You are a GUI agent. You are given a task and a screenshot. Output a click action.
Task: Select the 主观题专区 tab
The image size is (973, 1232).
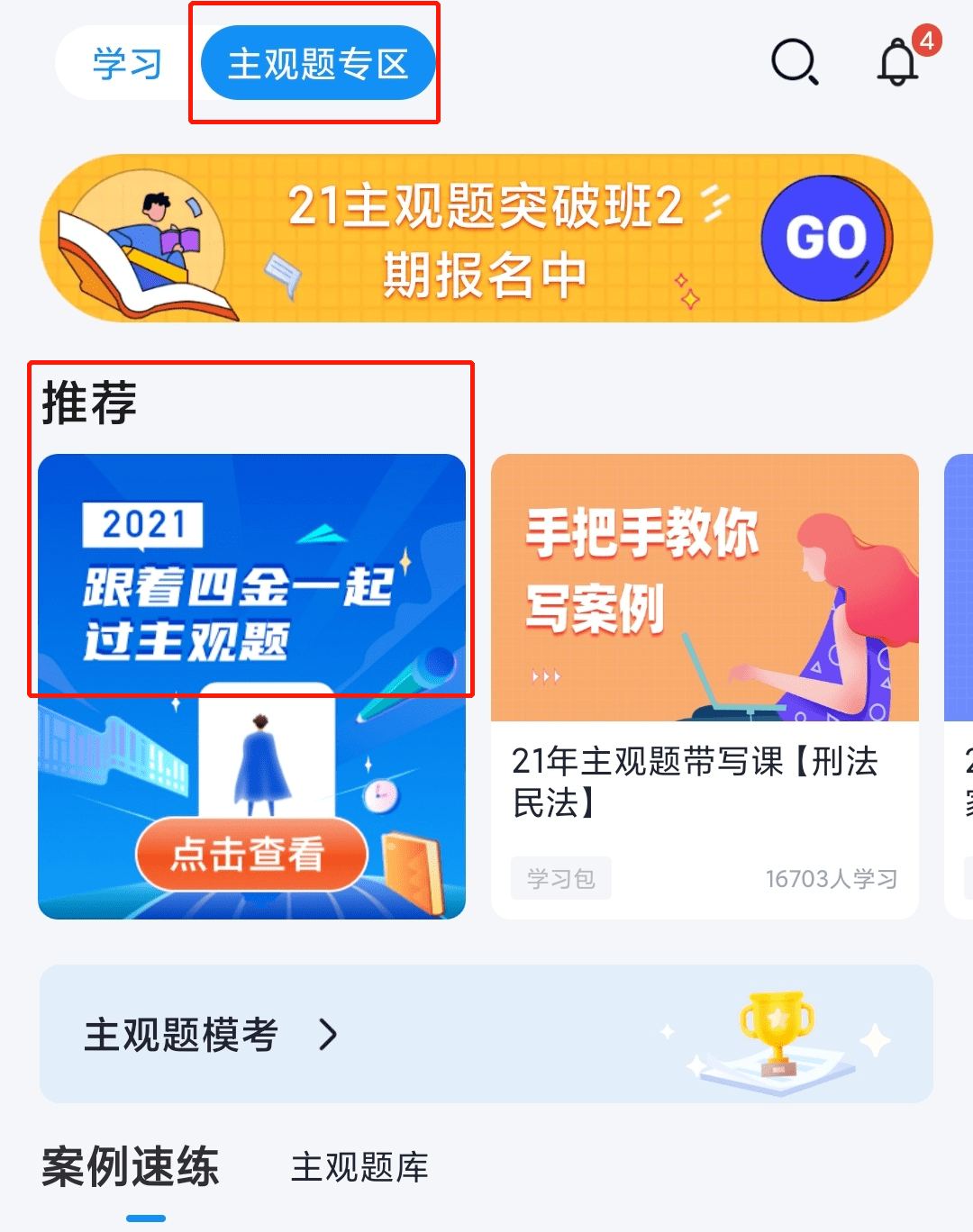(318, 64)
